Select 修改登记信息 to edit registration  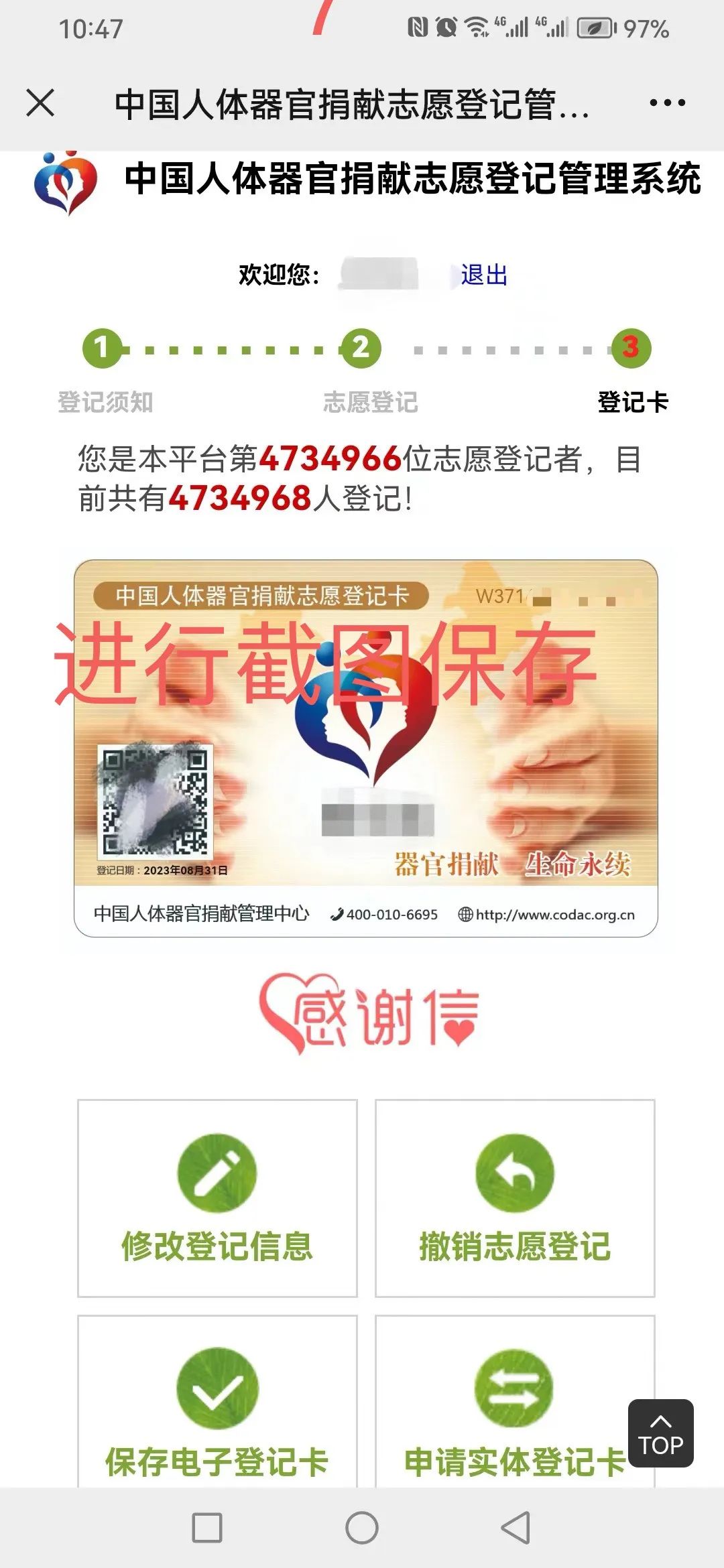click(x=217, y=1198)
